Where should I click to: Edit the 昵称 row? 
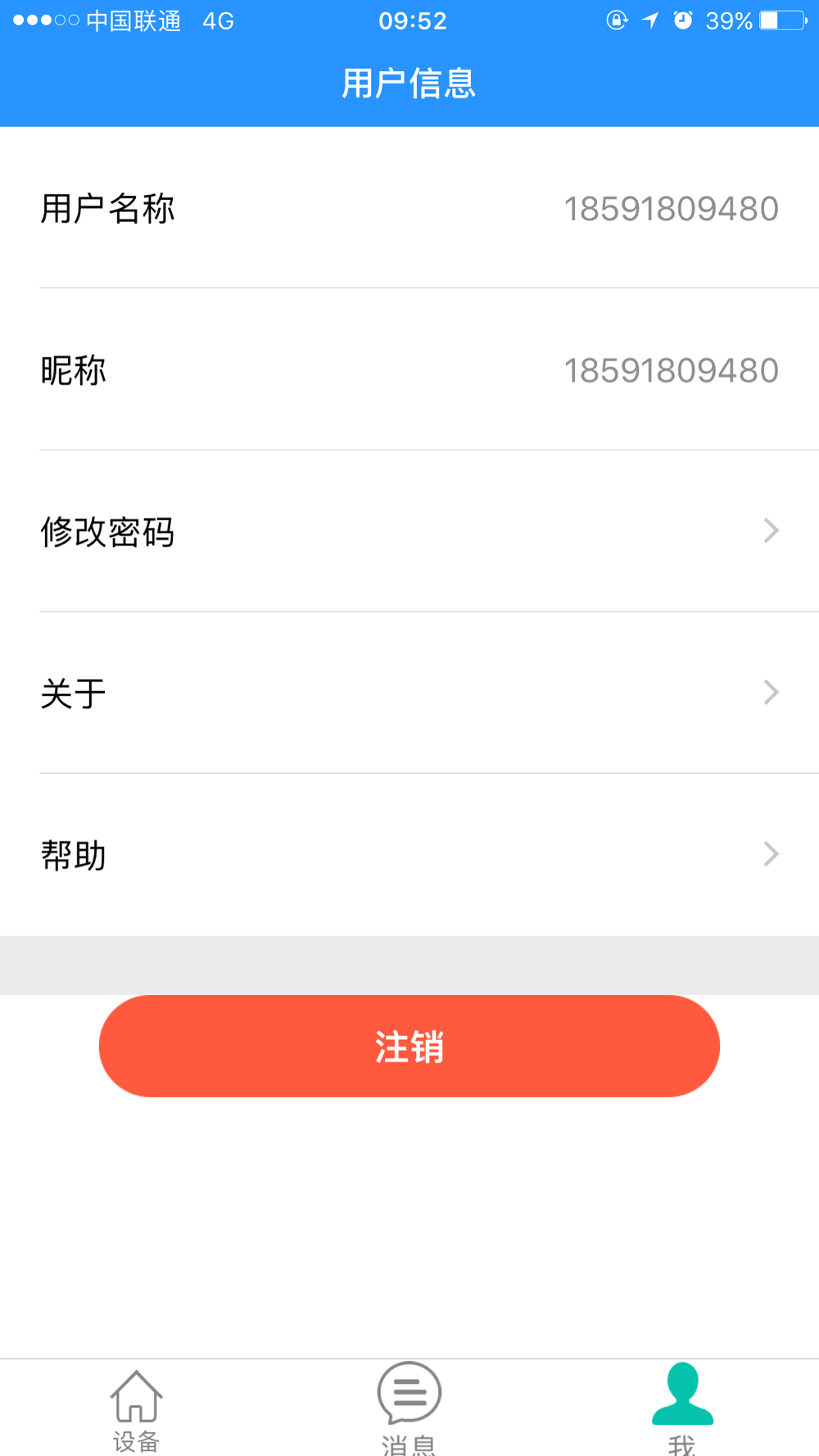coord(409,369)
